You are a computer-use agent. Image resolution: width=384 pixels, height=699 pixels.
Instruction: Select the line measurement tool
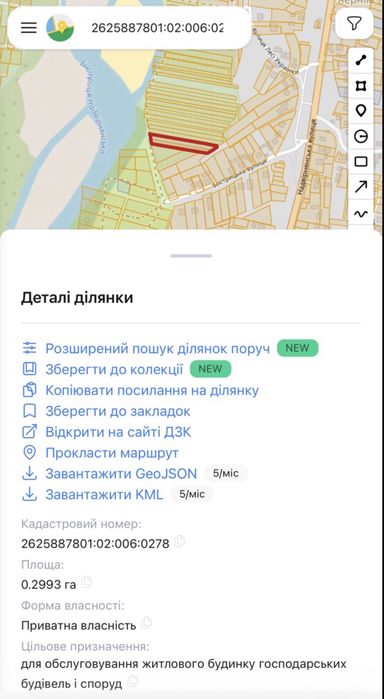point(361,61)
